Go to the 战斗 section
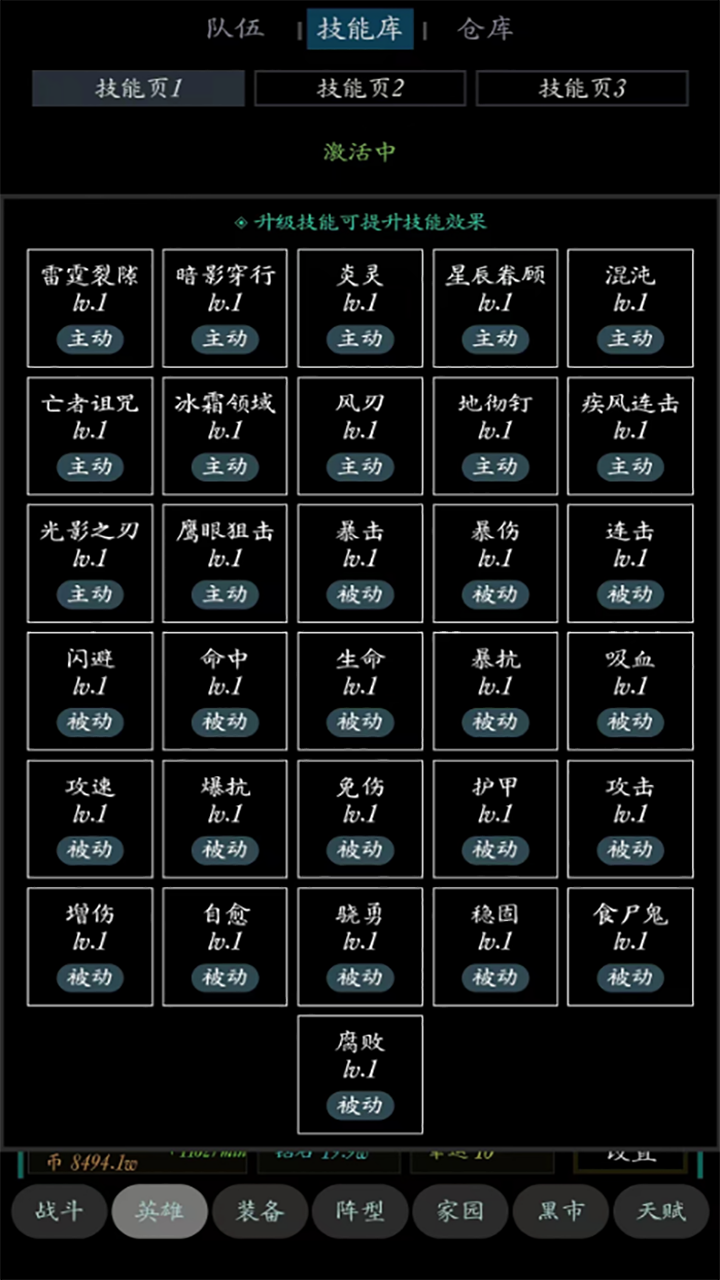 pos(59,1211)
